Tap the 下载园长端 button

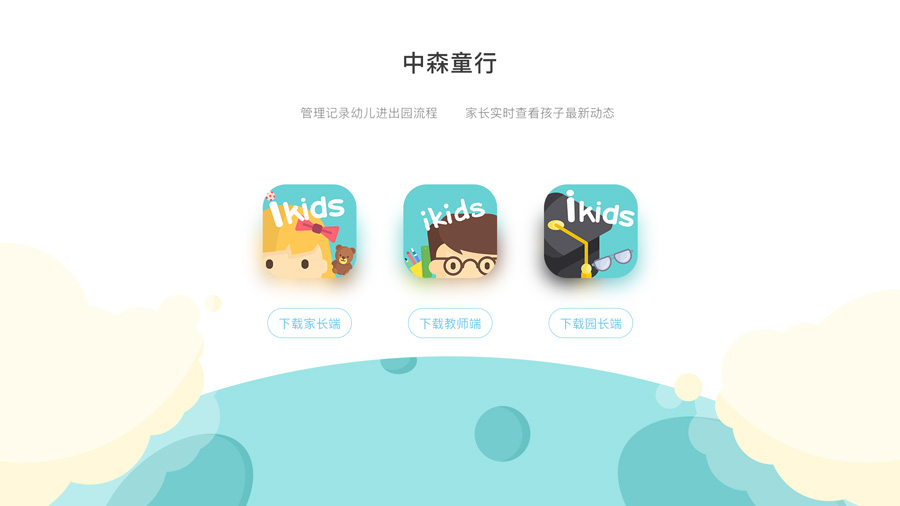pyautogui.click(x=590, y=323)
